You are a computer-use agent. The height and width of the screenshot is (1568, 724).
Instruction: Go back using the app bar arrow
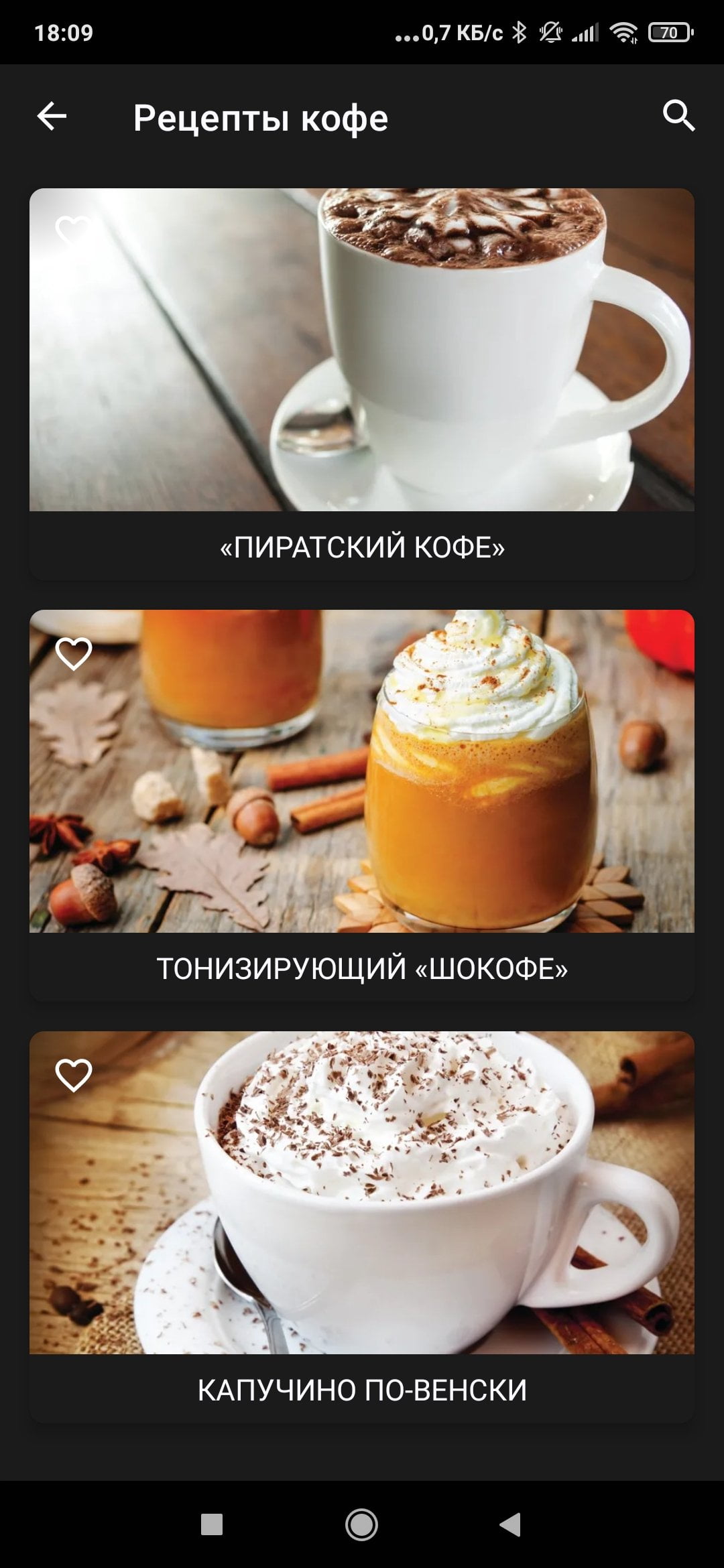[52, 117]
